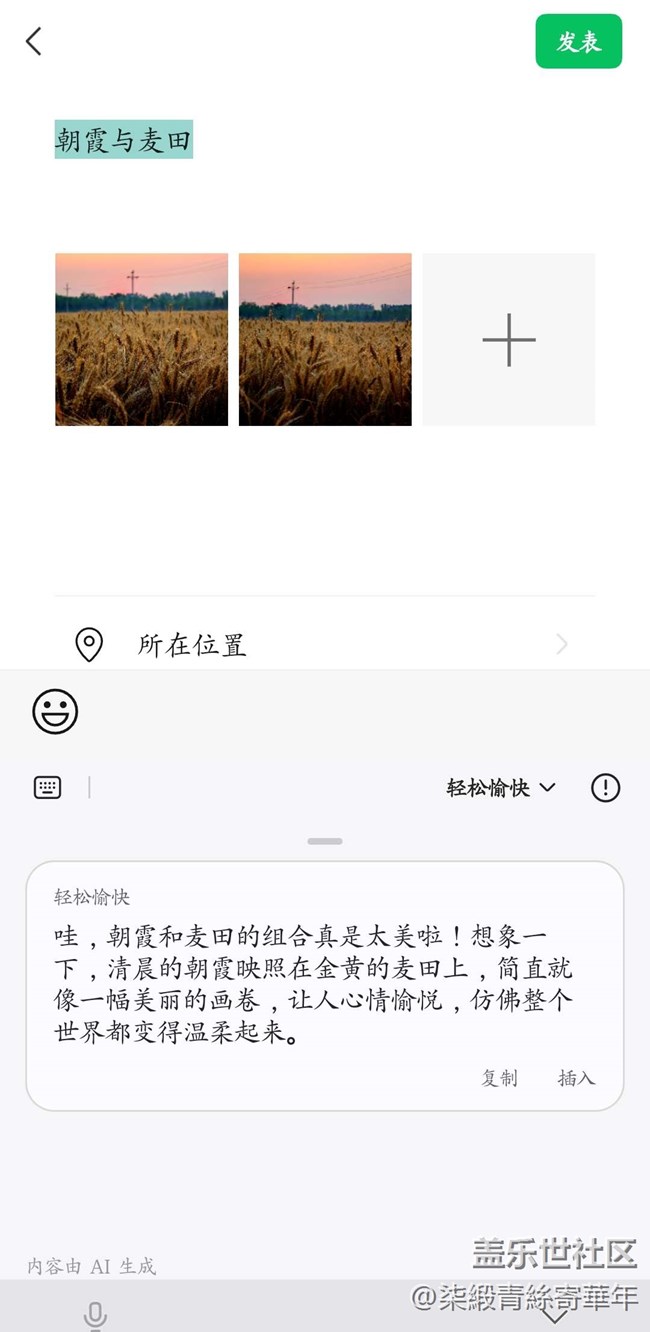The height and width of the screenshot is (1332, 650).
Task: Expand the 轻松愉快 tone dropdown
Action: (500, 787)
